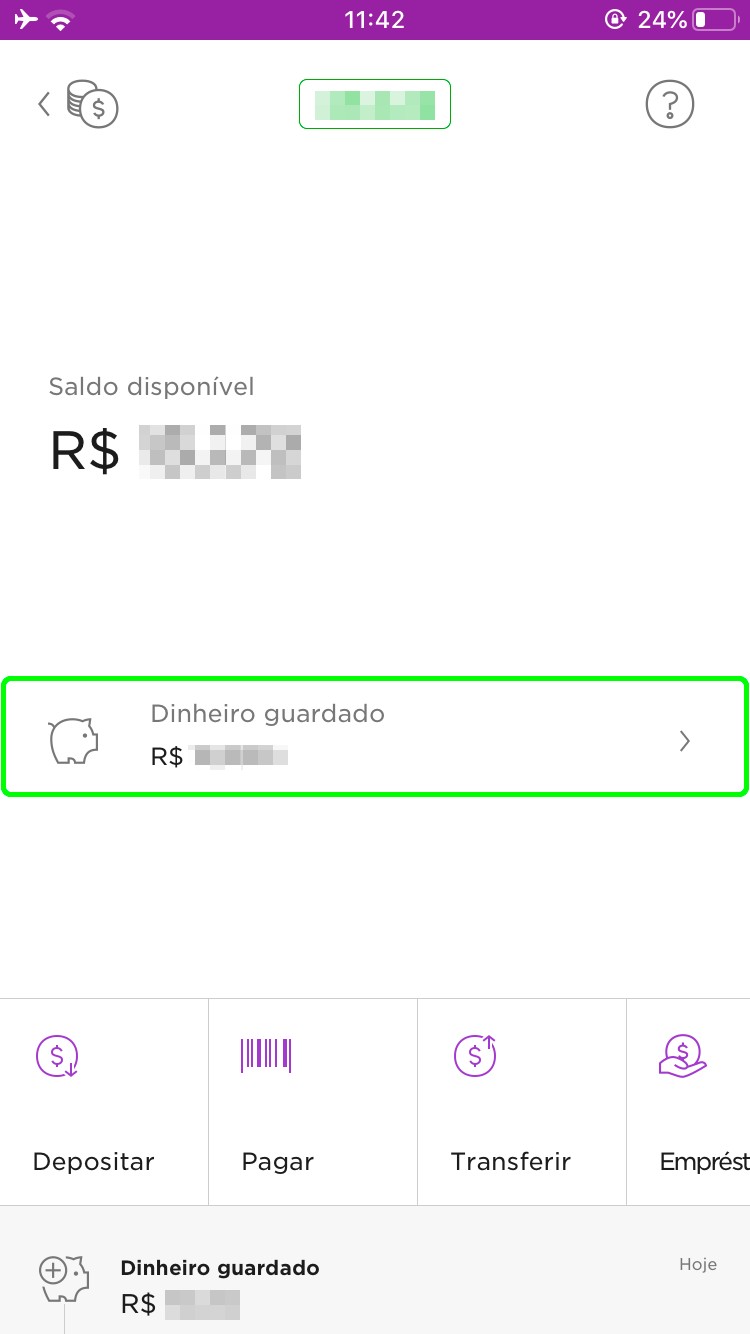Open the green-outlined button in the header
The height and width of the screenshot is (1334, 750).
[375, 104]
